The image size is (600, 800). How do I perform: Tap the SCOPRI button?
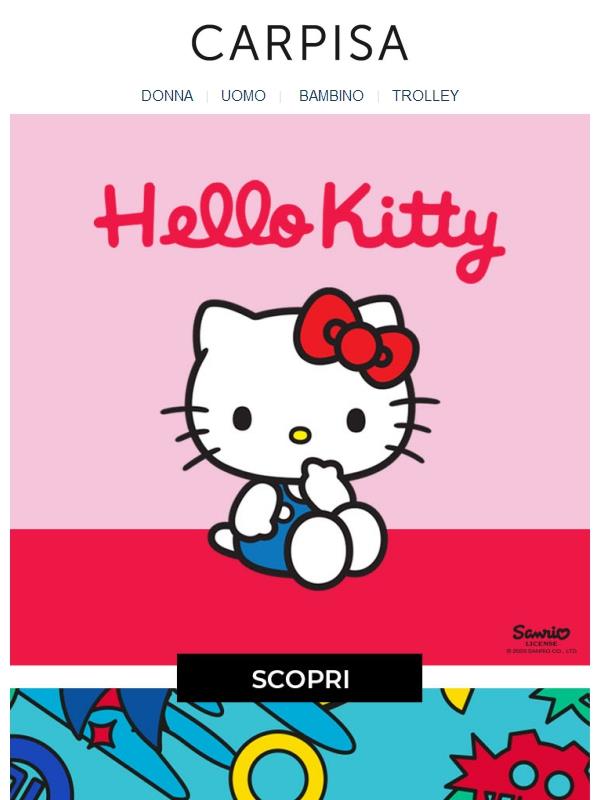[x=299, y=679]
